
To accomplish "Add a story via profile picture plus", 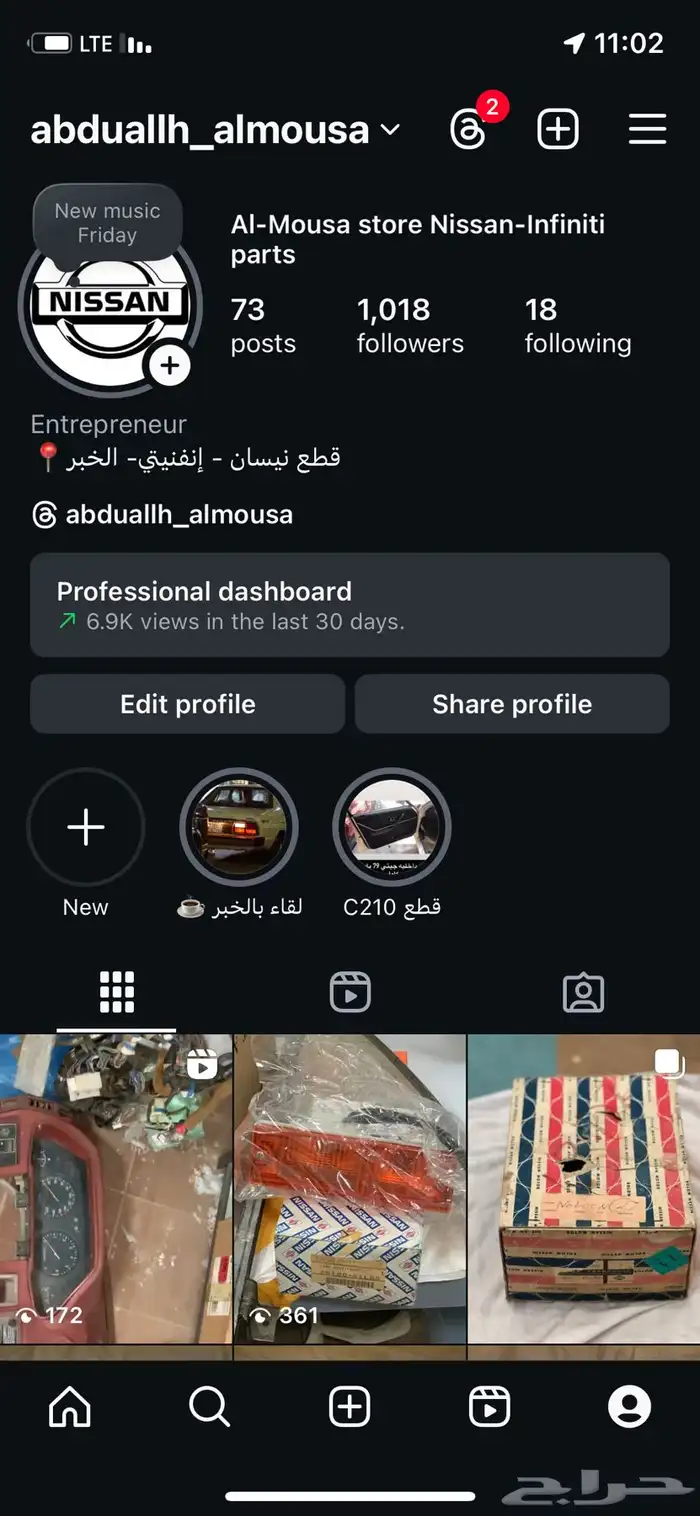I will [170, 366].
